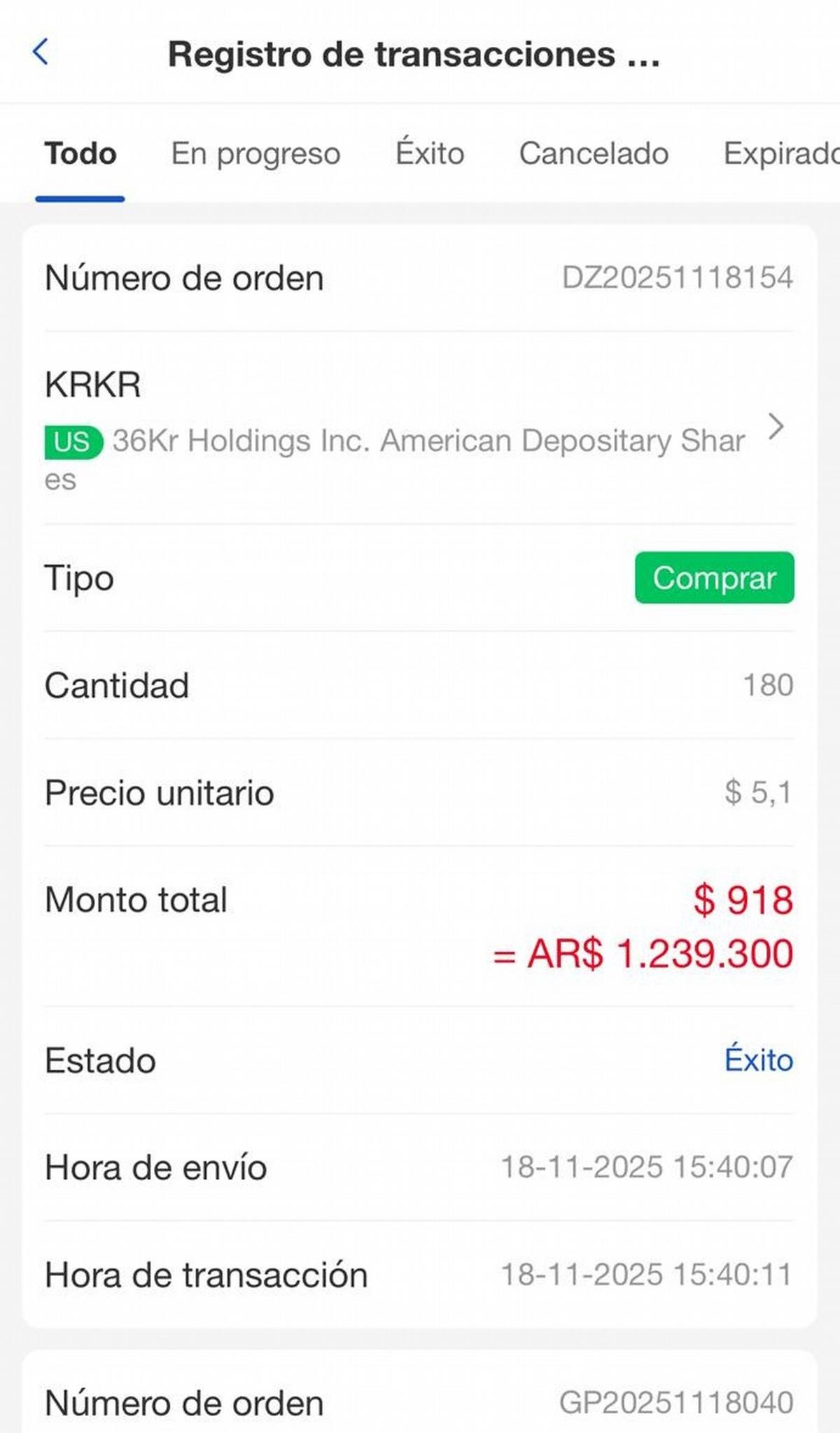The height and width of the screenshot is (1433, 840).
Task: Select the Todo tab
Action: [x=80, y=153]
